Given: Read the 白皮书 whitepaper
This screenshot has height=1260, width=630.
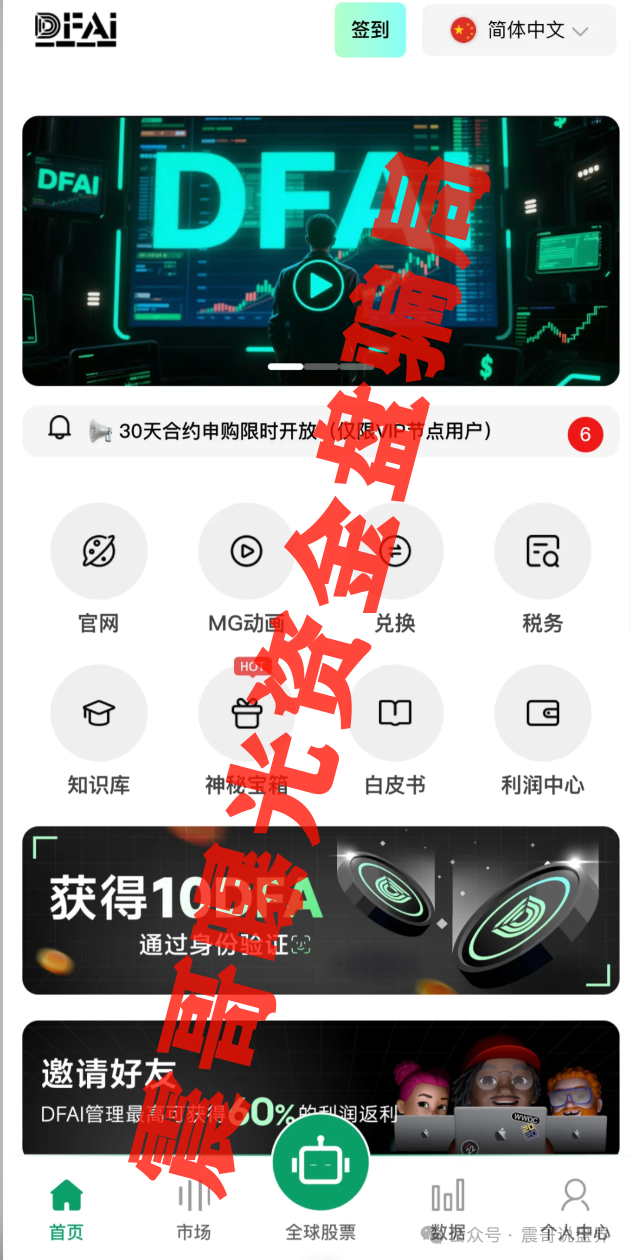Looking at the screenshot, I should [395, 714].
